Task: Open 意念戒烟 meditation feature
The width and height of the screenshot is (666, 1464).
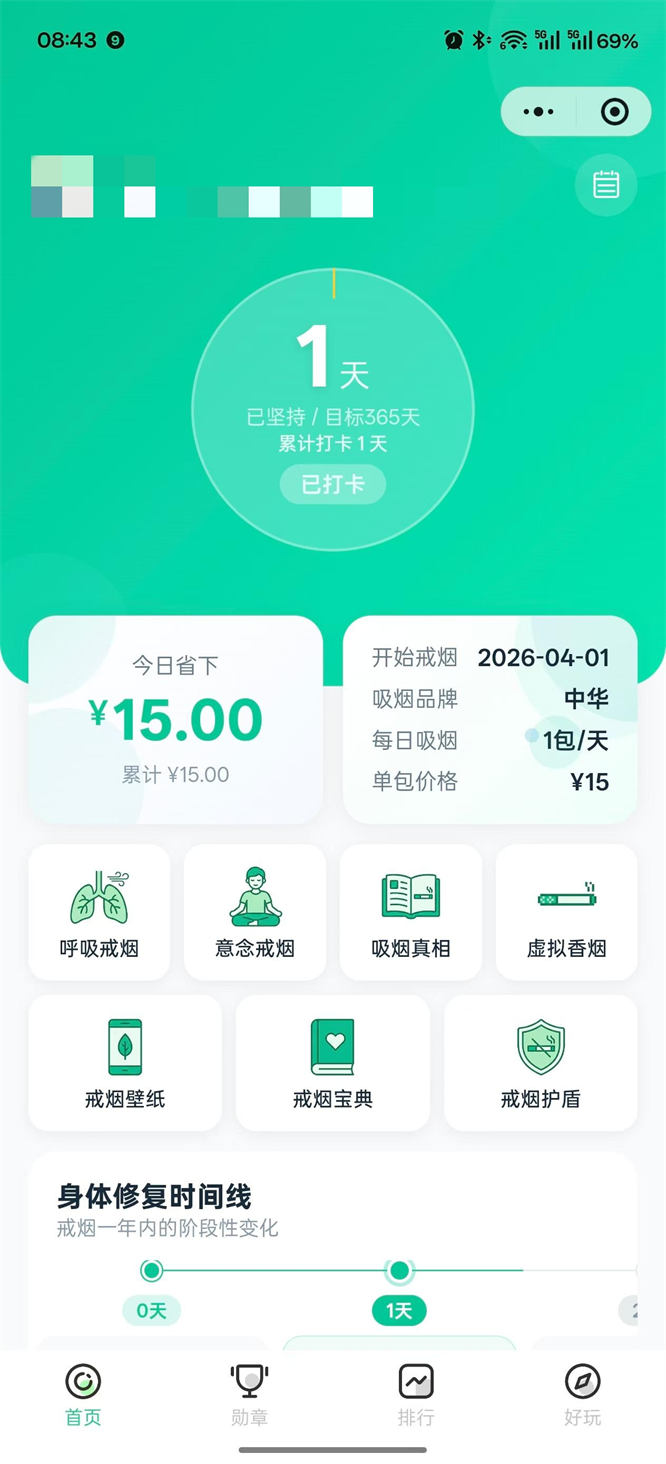Action: click(255, 912)
